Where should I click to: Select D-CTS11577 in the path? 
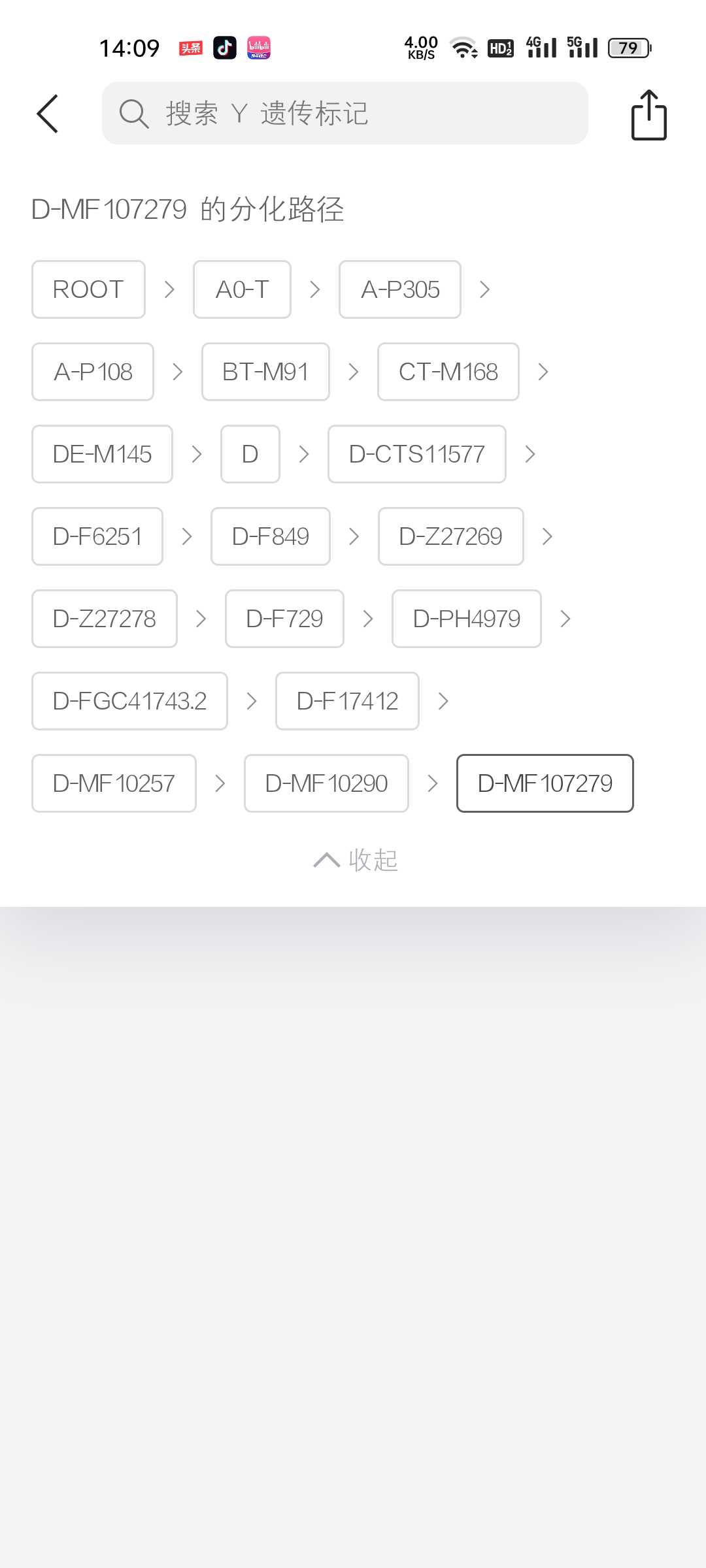[417, 454]
